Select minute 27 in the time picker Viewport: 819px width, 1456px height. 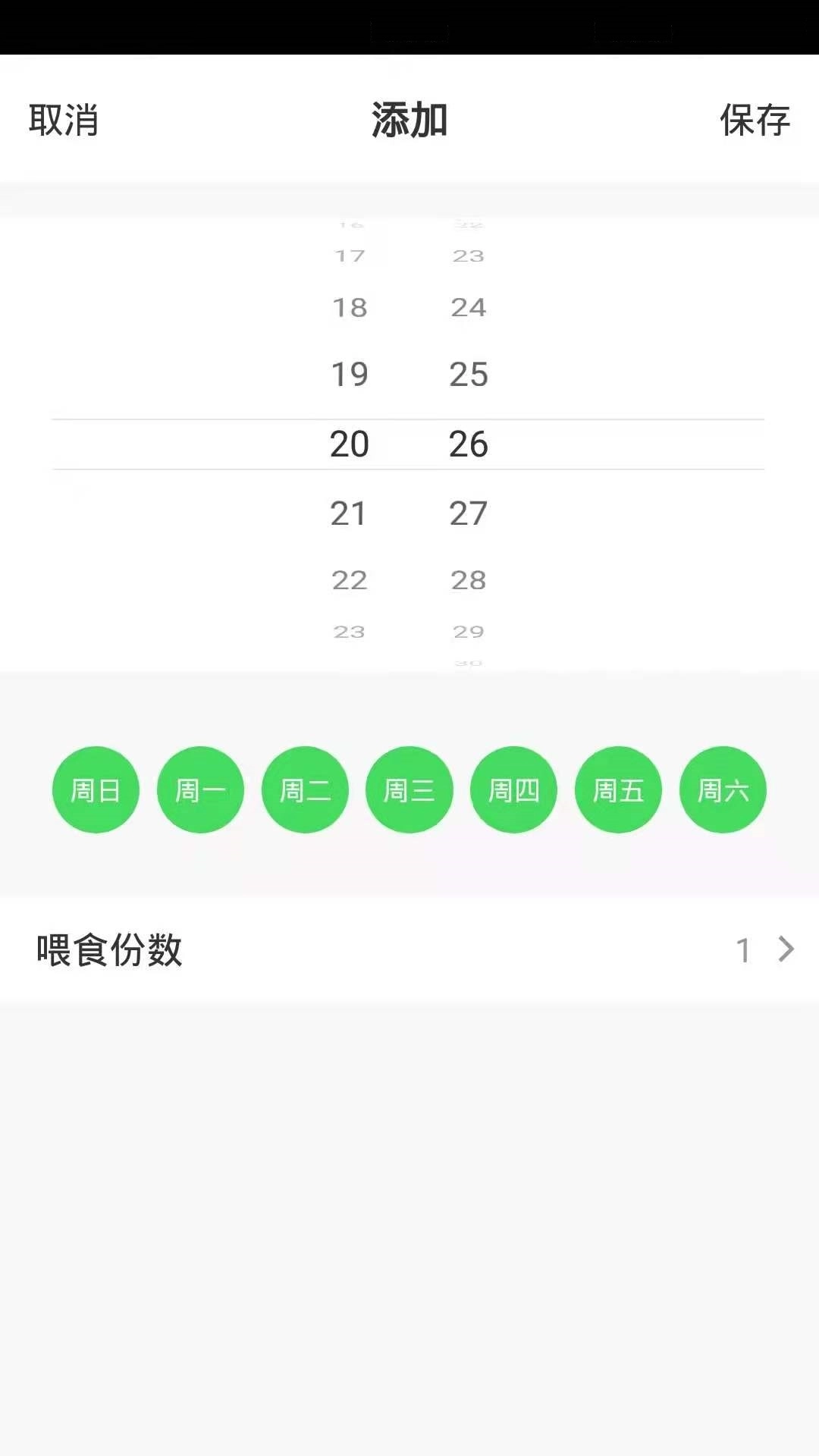pos(468,513)
